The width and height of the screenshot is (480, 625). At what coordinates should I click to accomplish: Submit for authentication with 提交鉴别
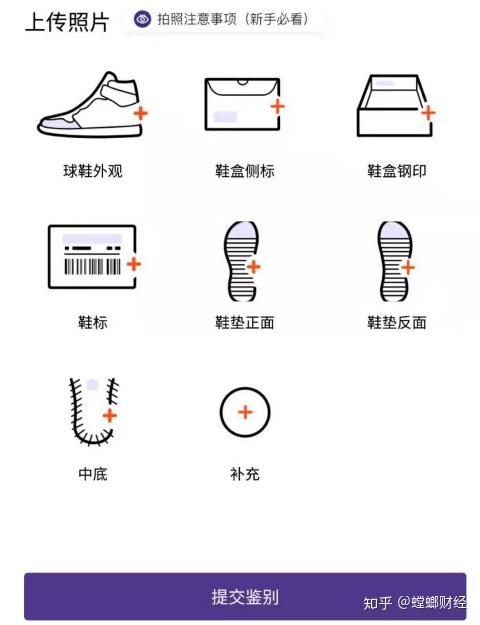coord(245,596)
